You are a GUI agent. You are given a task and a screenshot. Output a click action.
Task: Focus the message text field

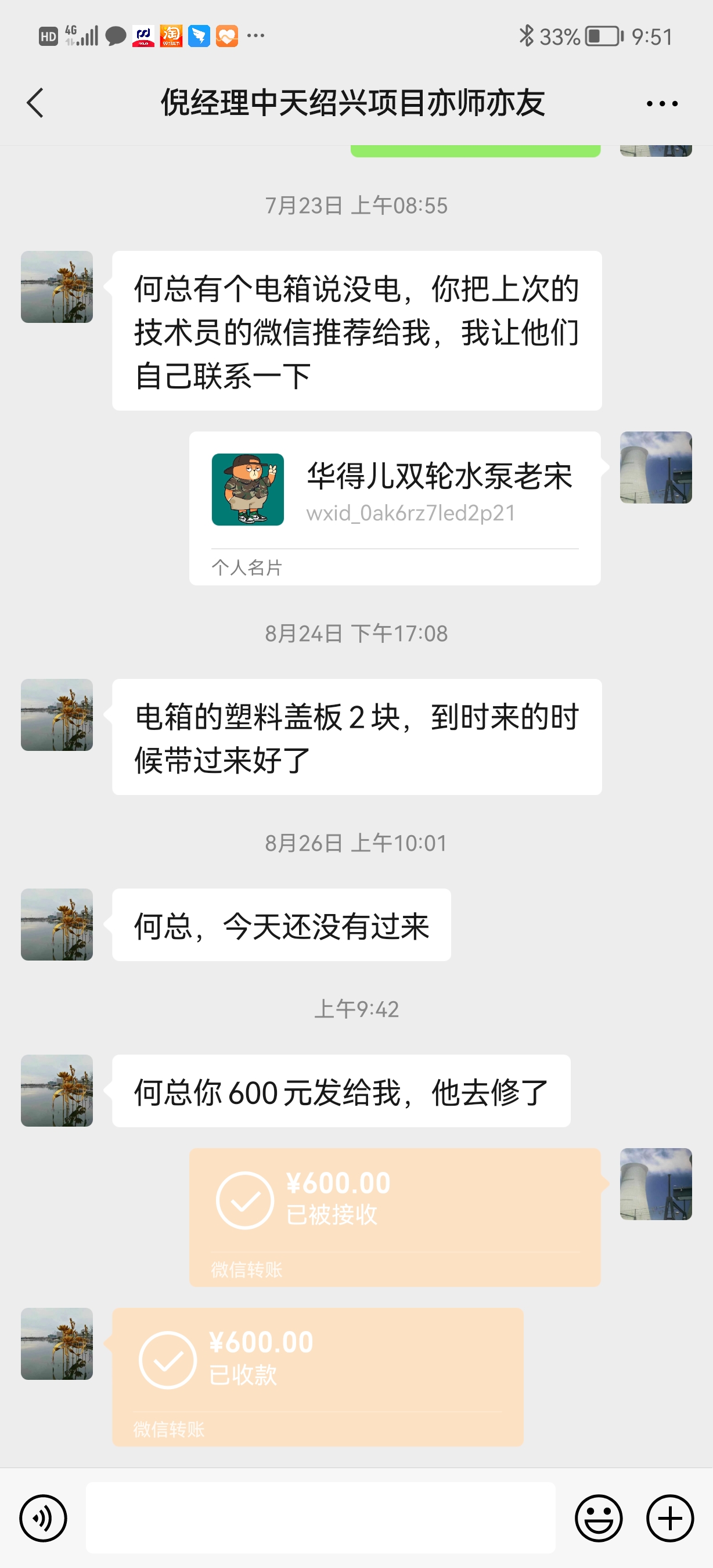point(321,1517)
